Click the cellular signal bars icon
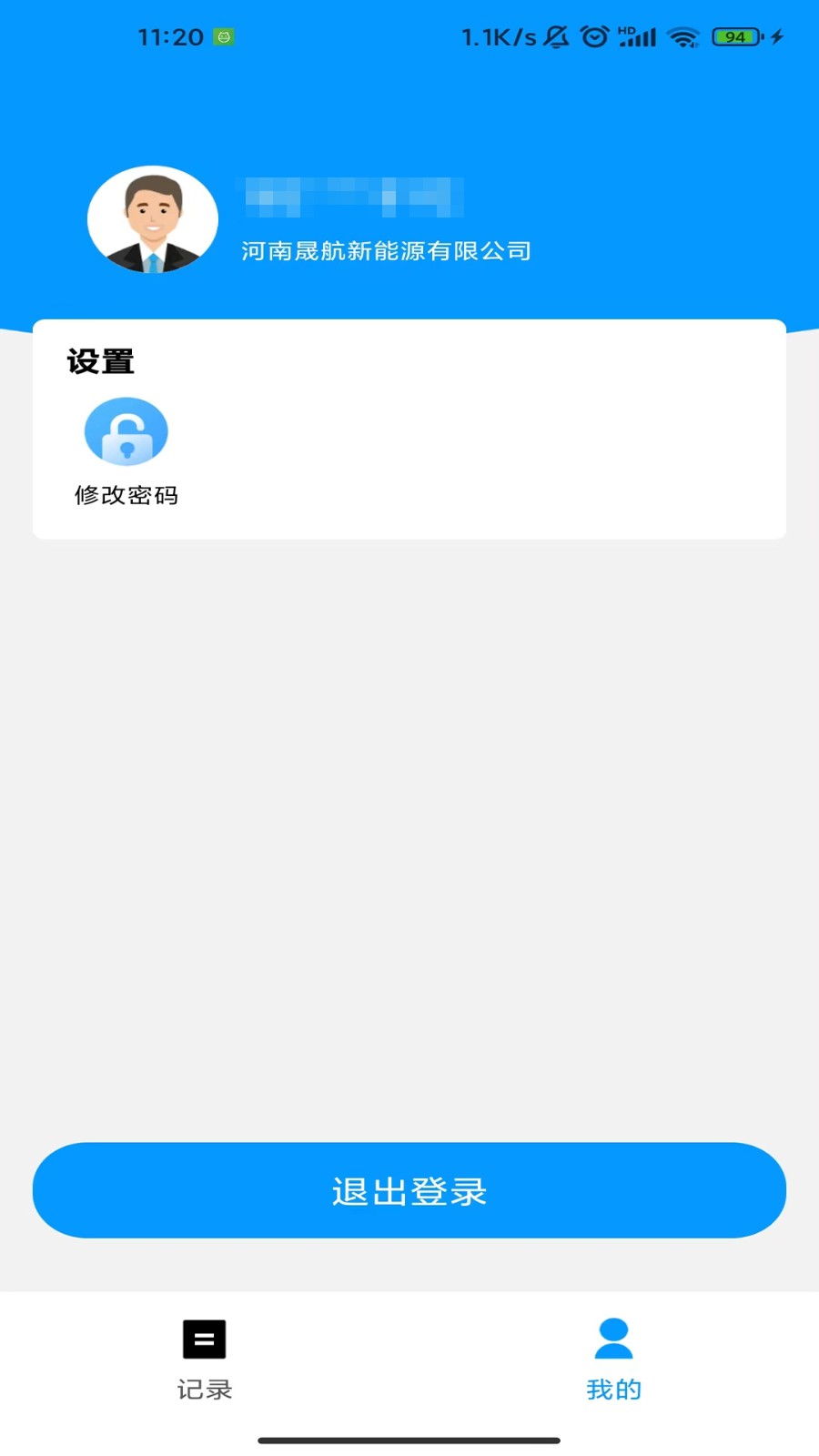Image resolution: width=819 pixels, height=1456 pixels. pos(640,37)
